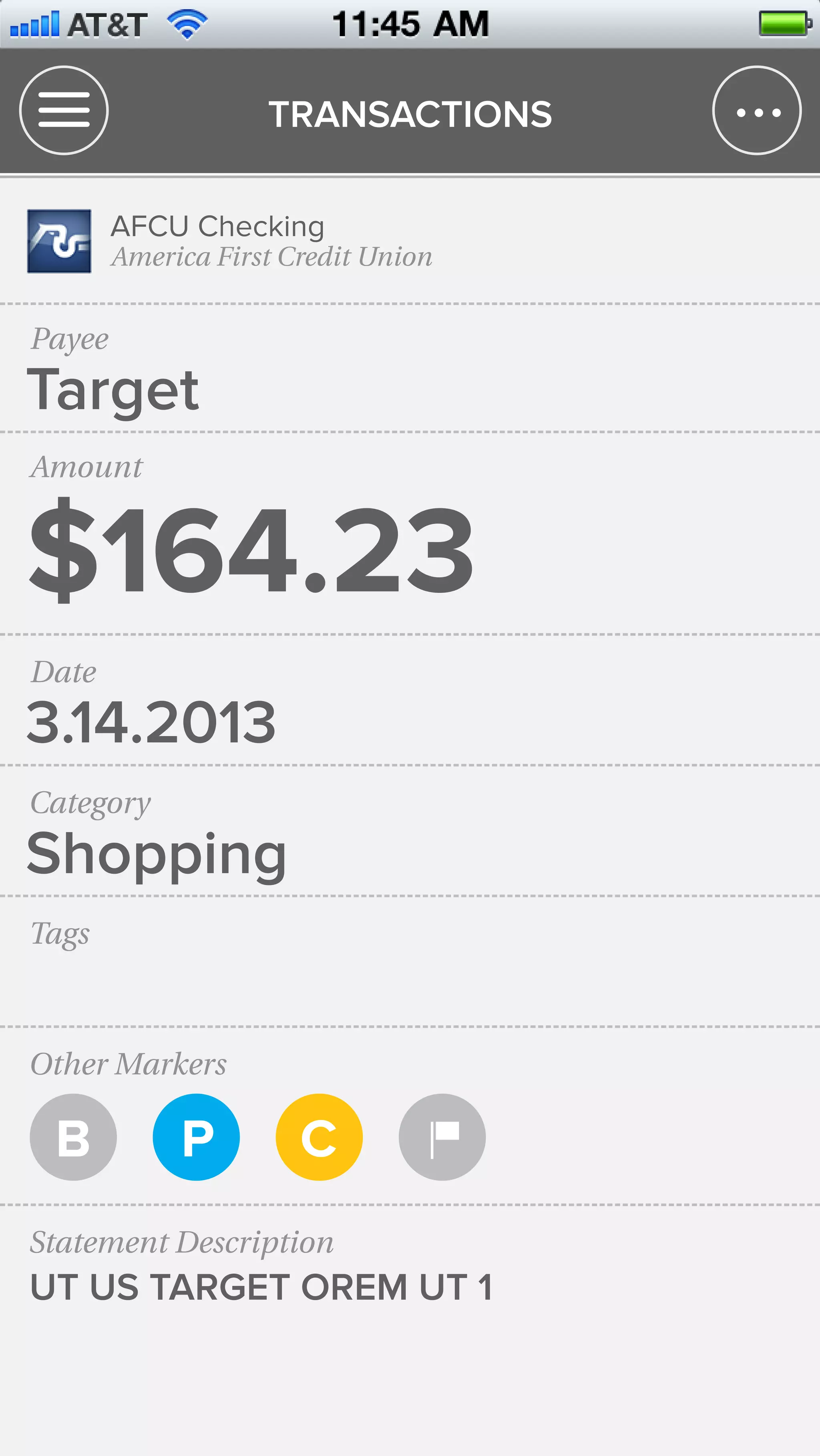Change the Shopping category
The width and height of the screenshot is (820, 1456).
[x=157, y=854]
